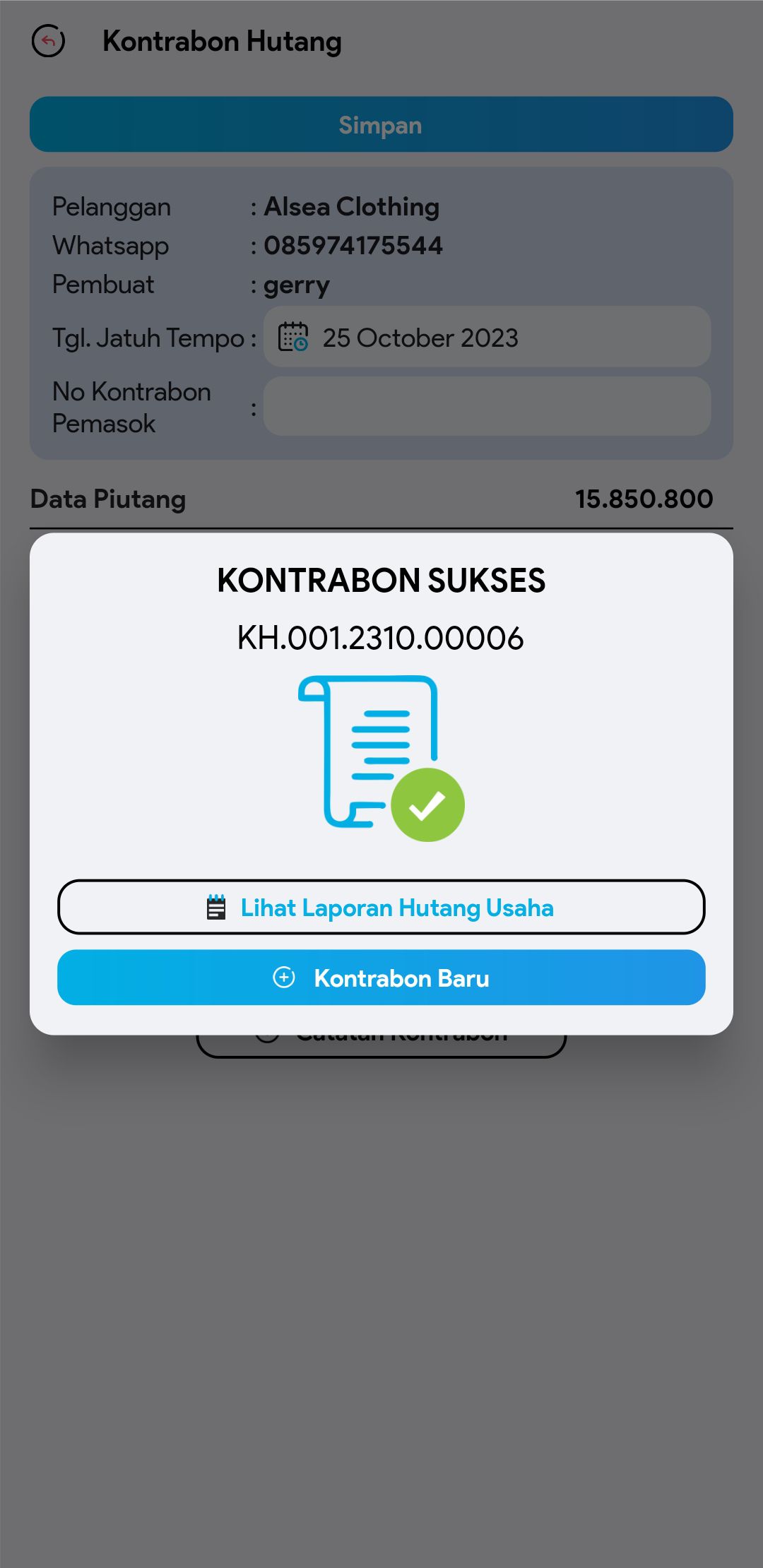
Task: Create a Kontrabon Baru
Action: [381, 978]
